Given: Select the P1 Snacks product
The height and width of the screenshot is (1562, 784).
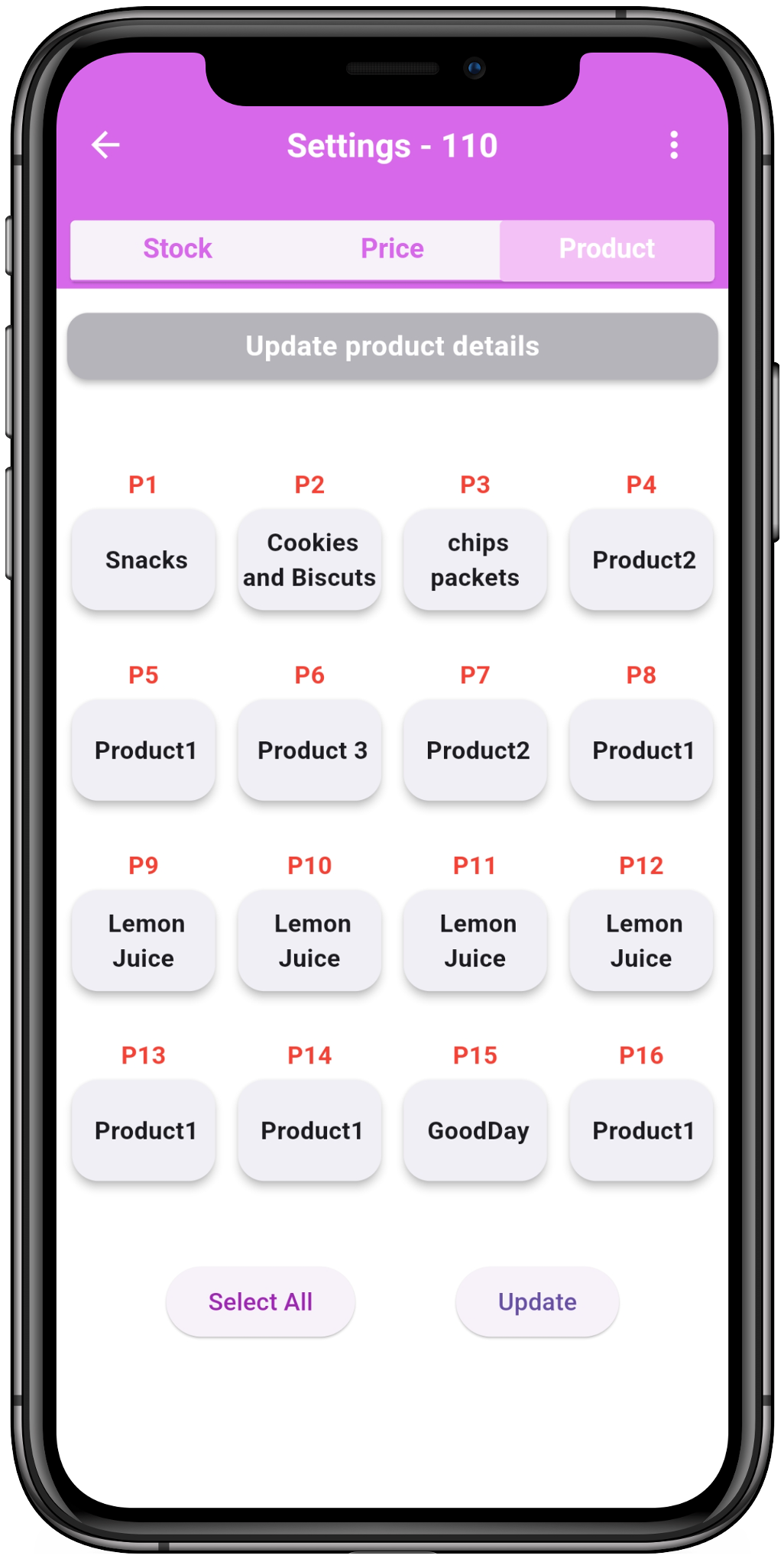Looking at the screenshot, I should (x=144, y=560).
